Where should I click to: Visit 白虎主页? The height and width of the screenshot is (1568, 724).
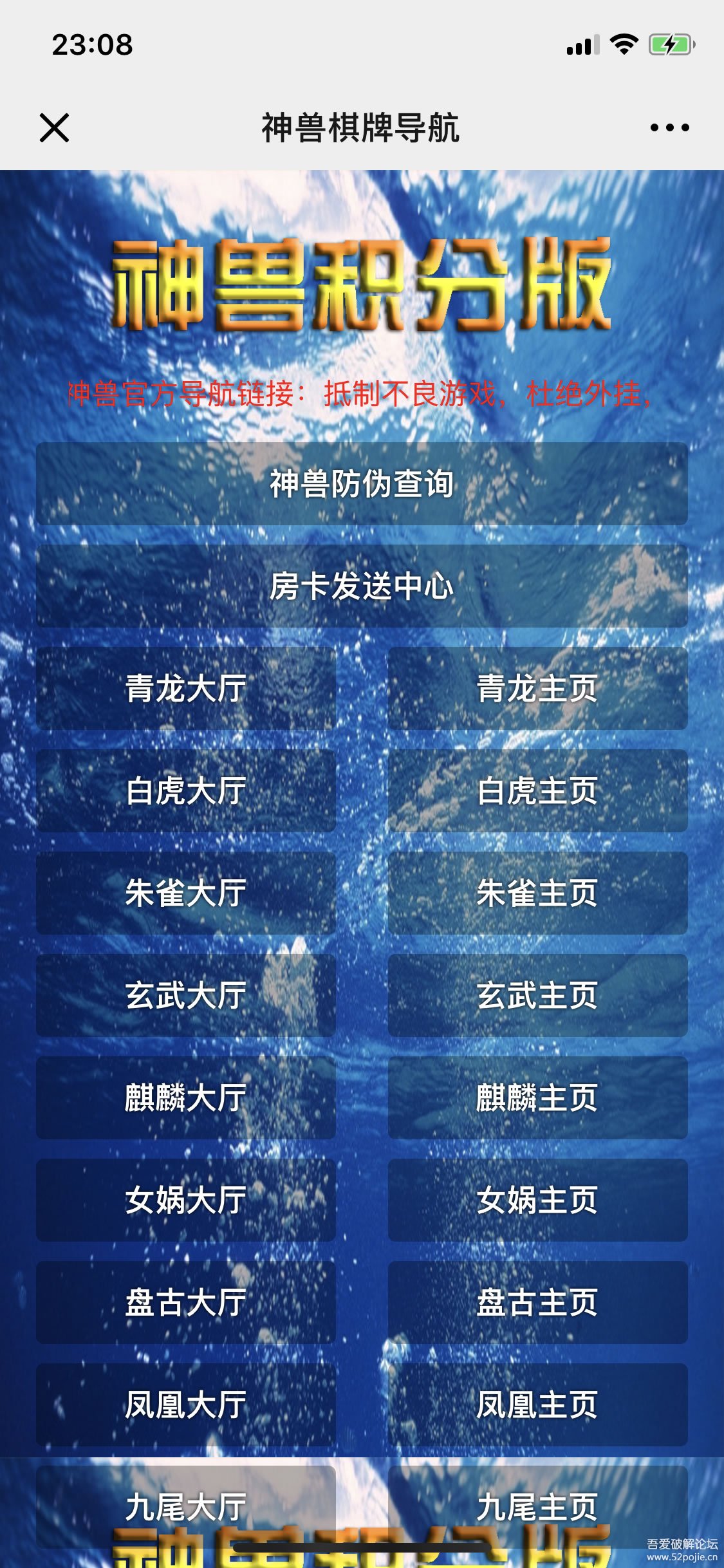tap(537, 790)
